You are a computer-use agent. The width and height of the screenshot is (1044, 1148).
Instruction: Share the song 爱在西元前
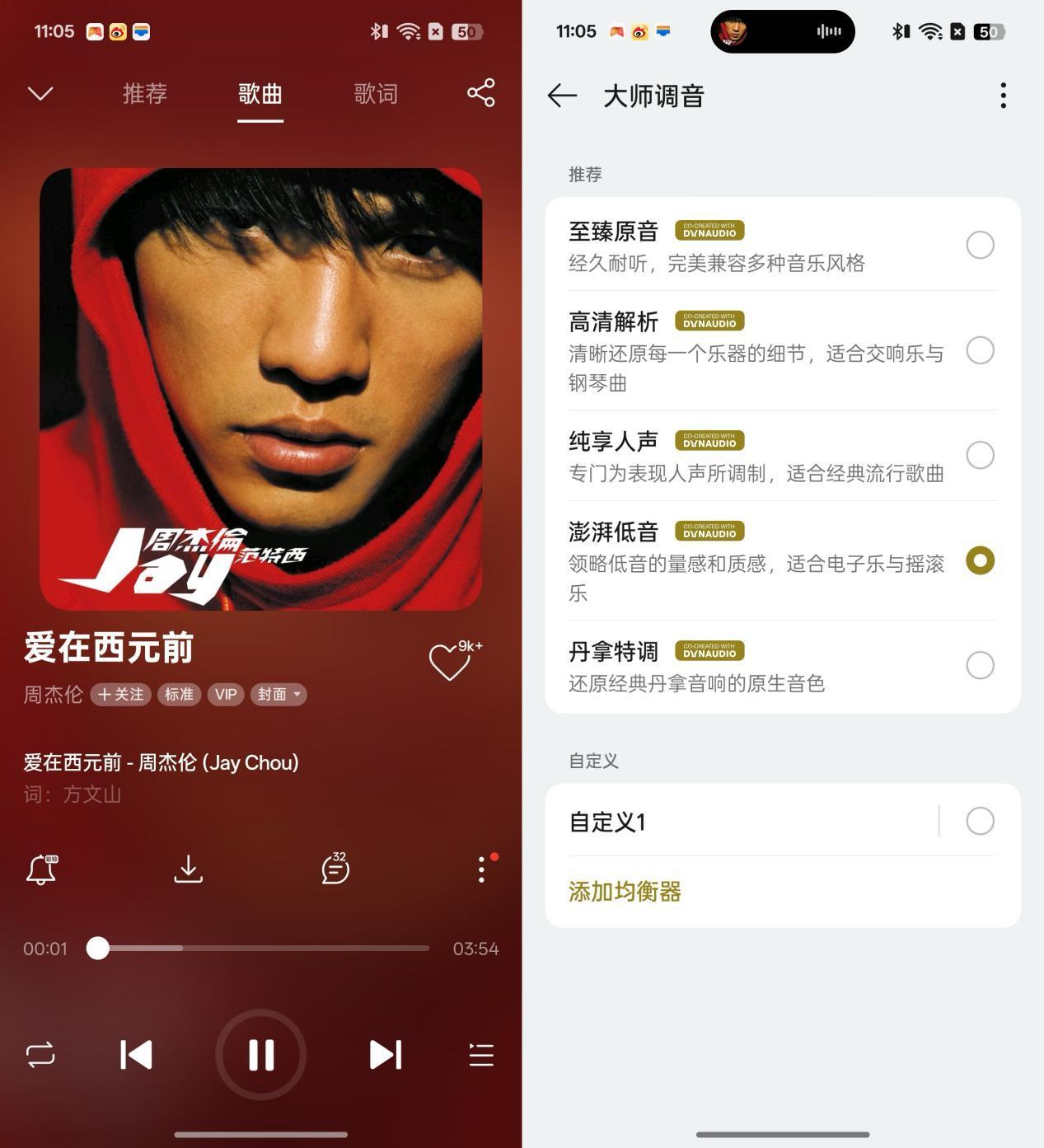tap(481, 93)
